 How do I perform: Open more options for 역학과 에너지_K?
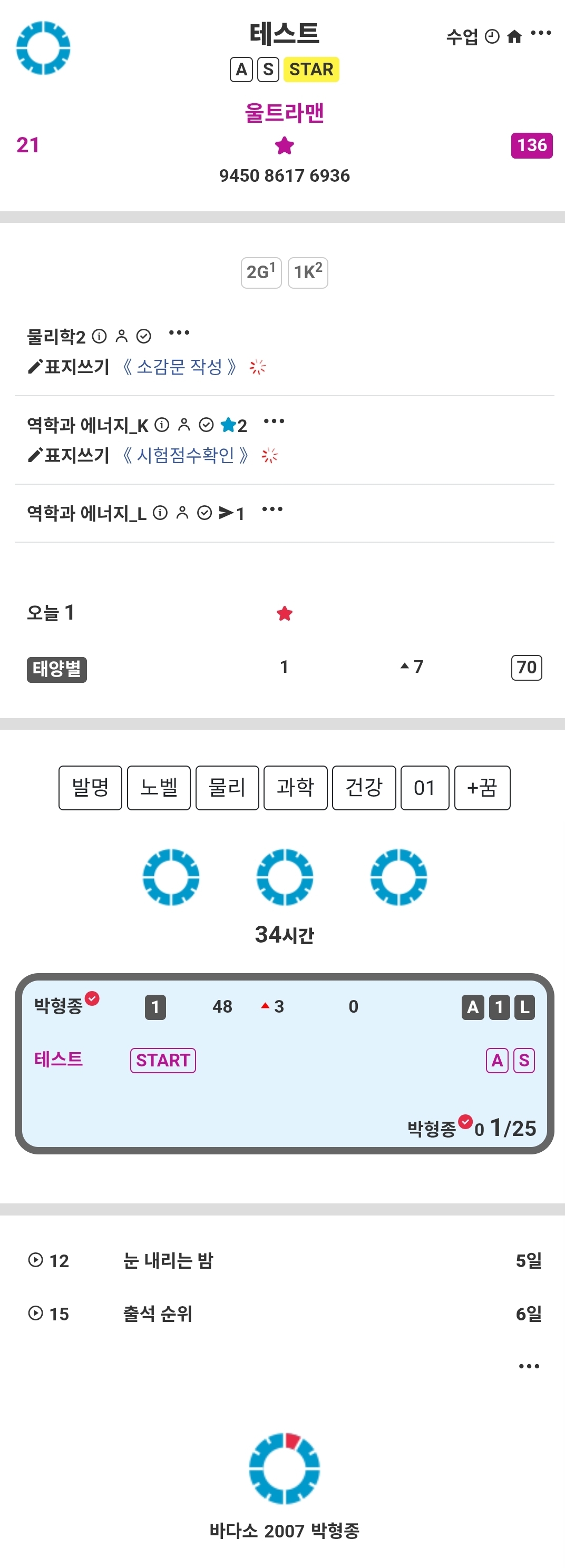click(274, 421)
